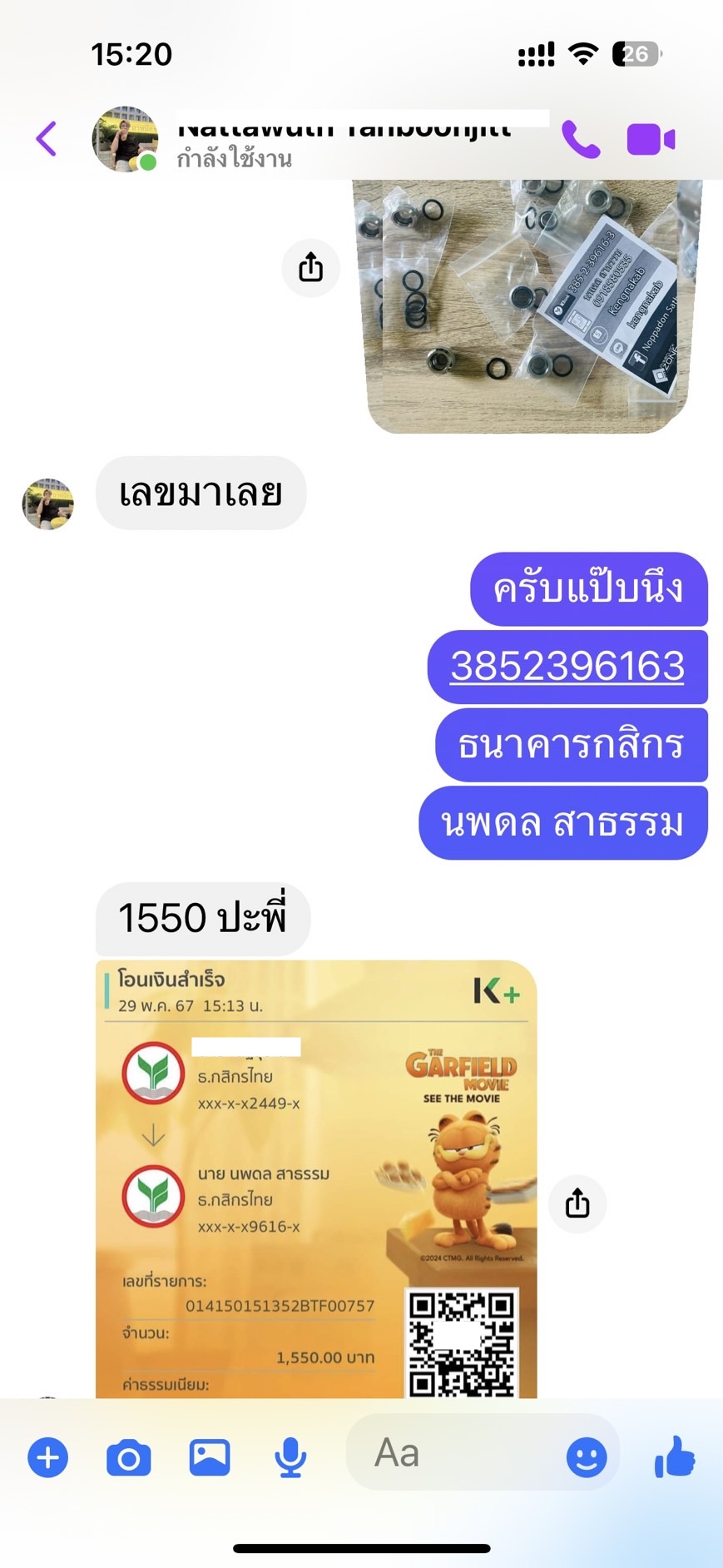Viewport: 723px width, 1568px height.
Task: Choose a picture from the gallery
Action: tap(210, 1457)
